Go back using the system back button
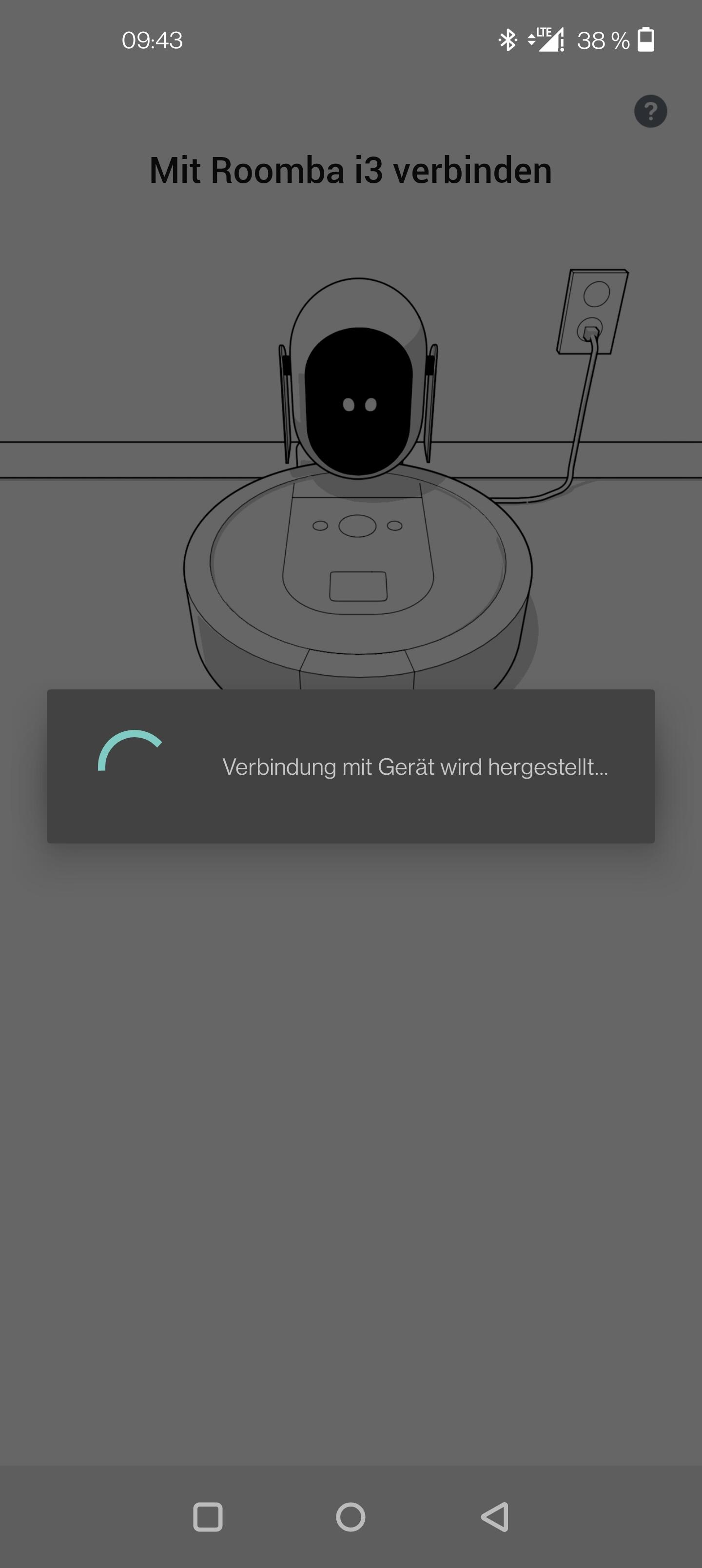The image size is (702, 1568). click(x=495, y=1516)
